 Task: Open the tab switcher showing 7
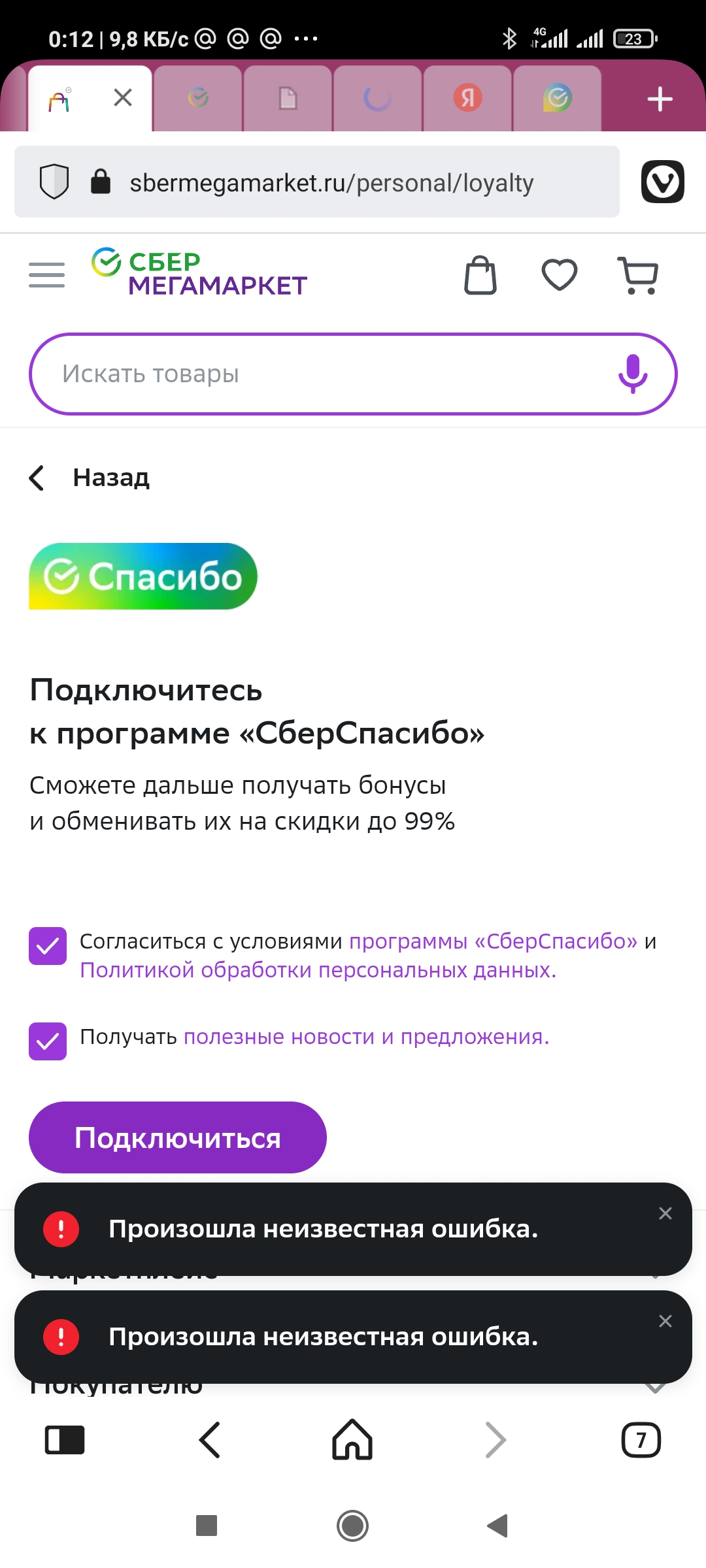(x=641, y=1440)
